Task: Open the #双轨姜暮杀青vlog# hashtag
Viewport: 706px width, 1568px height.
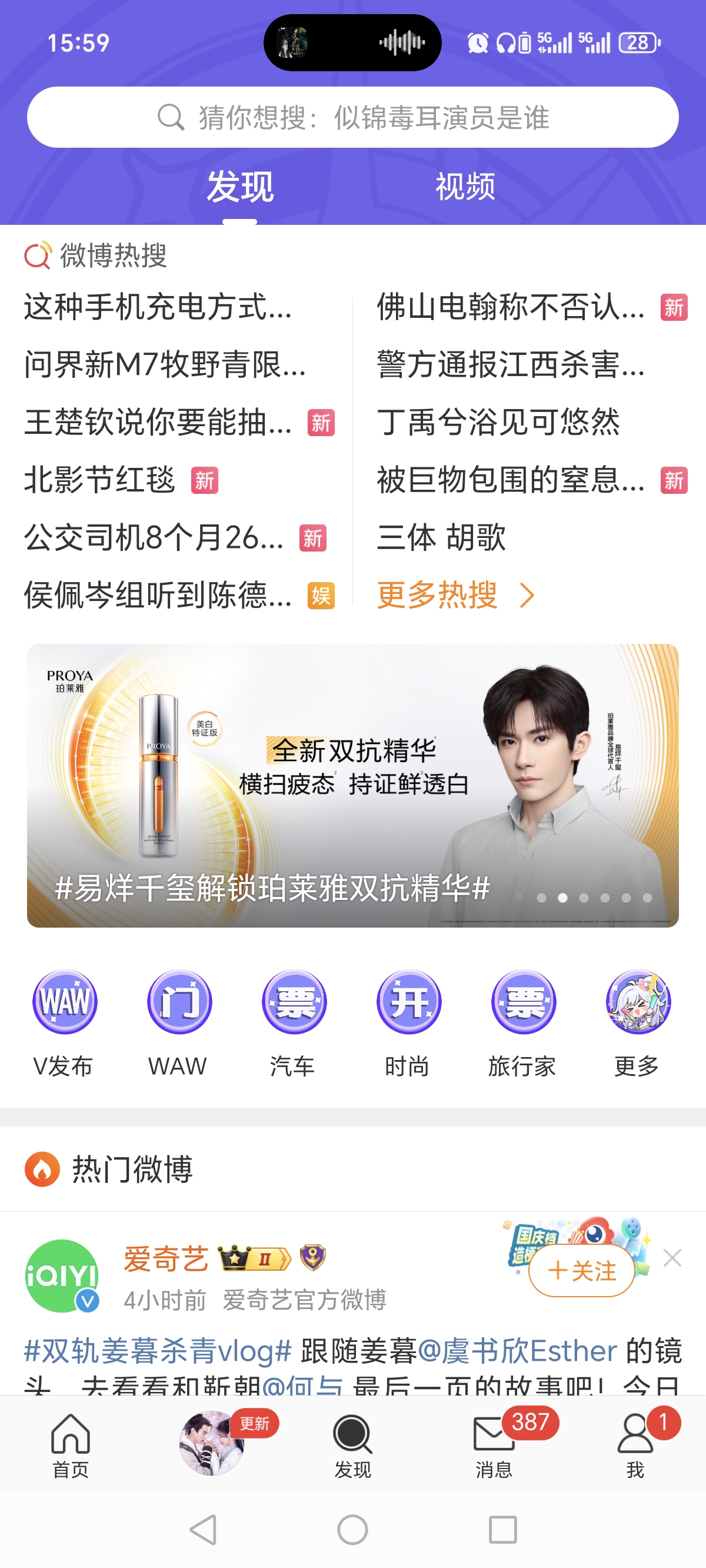Action: pos(158,1351)
